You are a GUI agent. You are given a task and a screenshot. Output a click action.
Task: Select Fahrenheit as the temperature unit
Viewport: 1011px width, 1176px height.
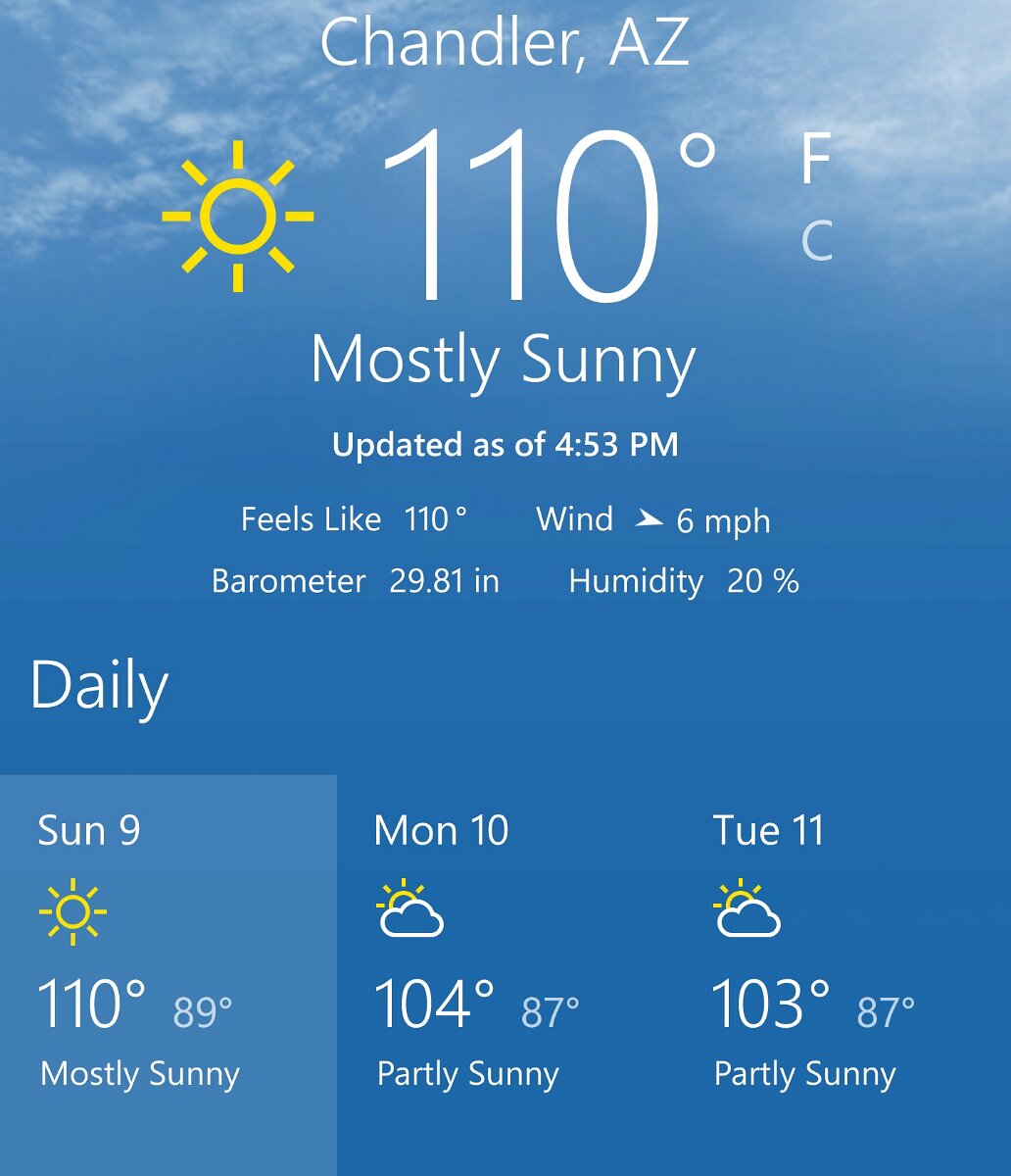(816, 160)
